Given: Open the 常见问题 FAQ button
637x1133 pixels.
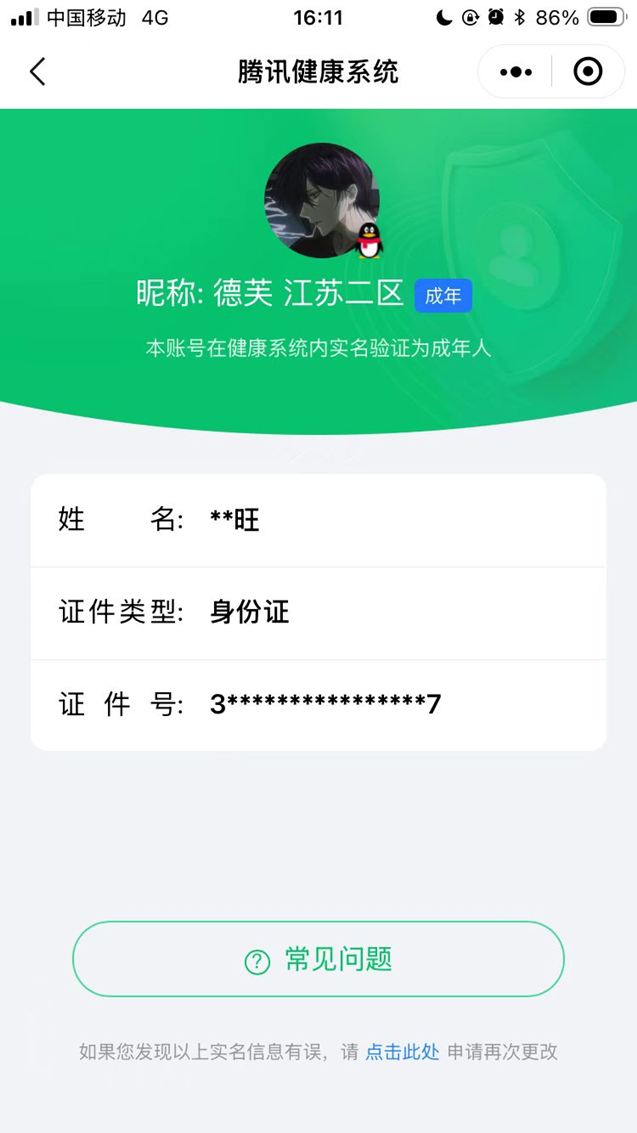Looking at the screenshot, I should pos(318,959).
